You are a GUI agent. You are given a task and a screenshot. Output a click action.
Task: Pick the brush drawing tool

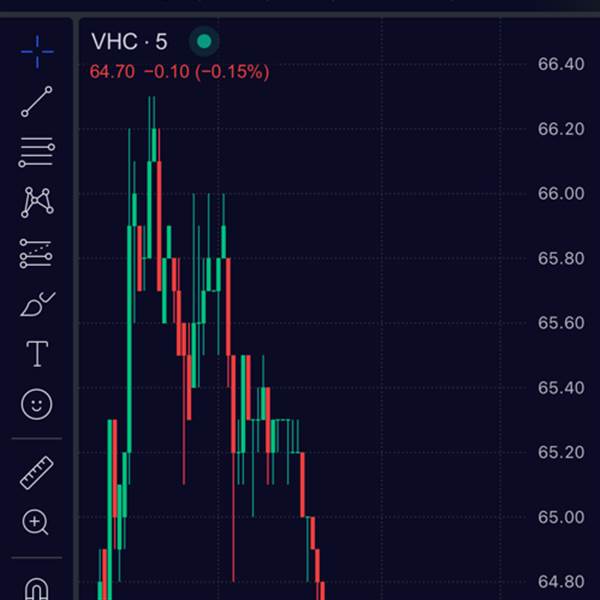tap(38, 304)
